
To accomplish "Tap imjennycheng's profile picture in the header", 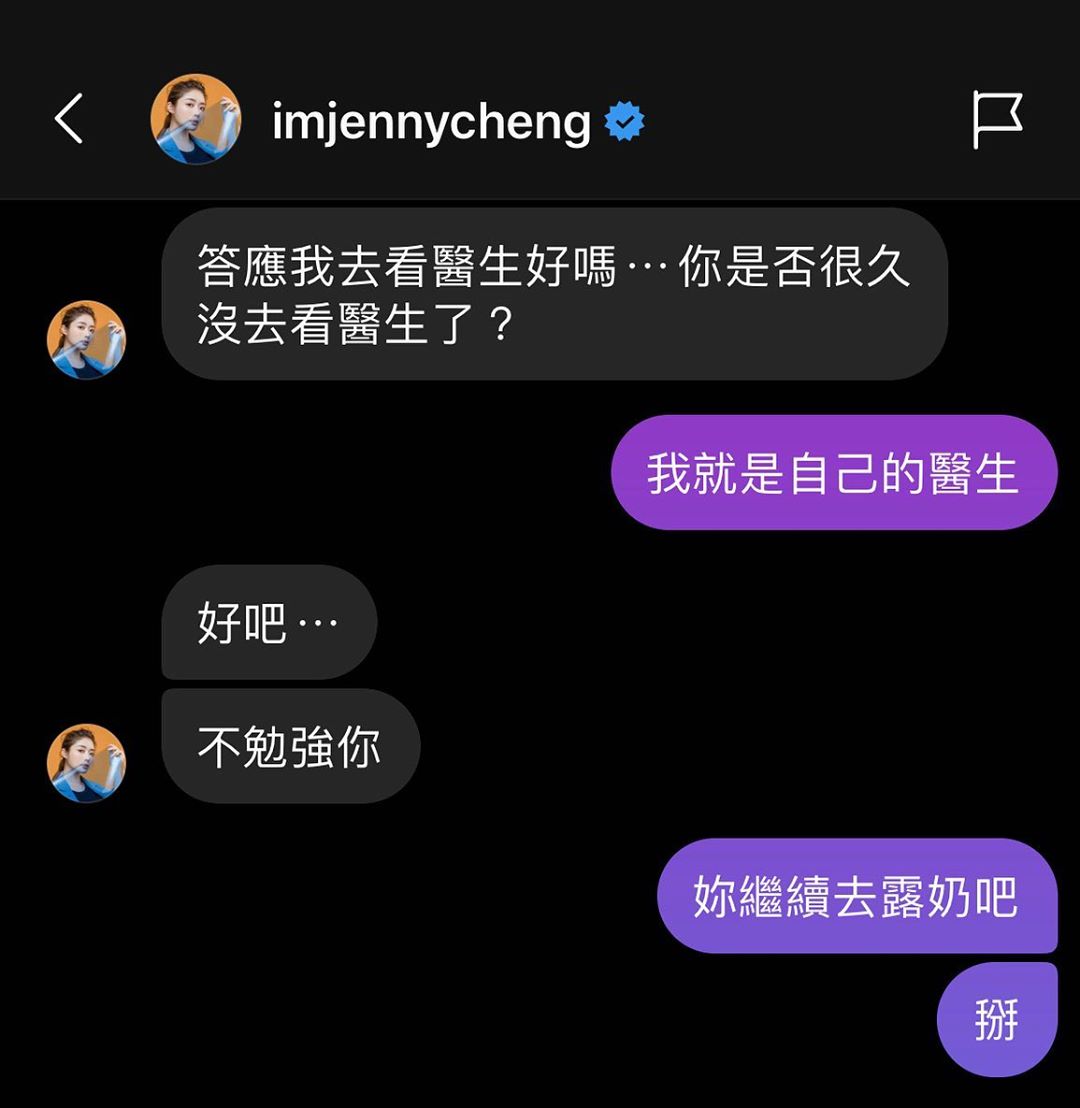I will (196, 117).
